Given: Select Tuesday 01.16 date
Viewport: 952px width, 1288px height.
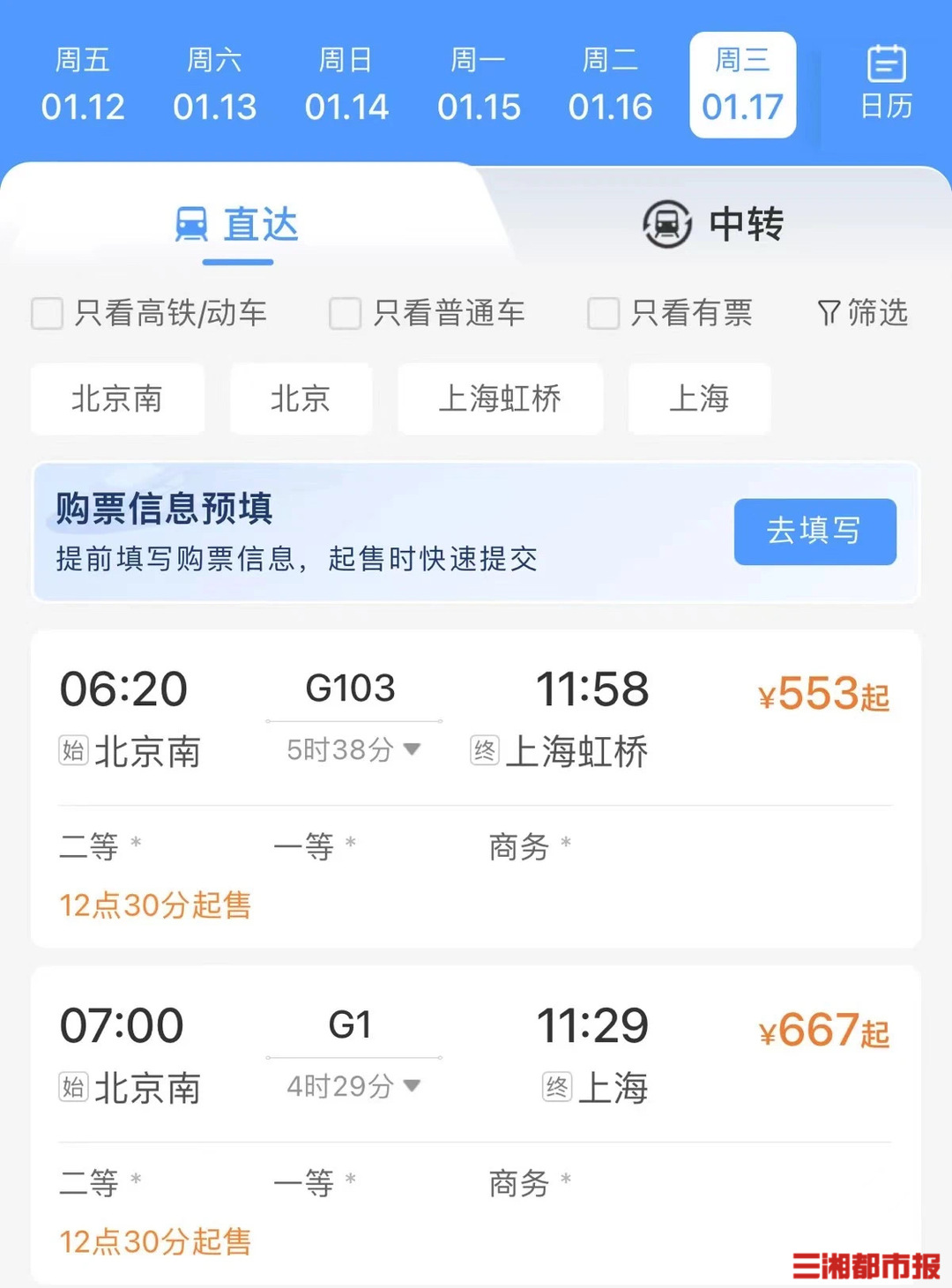Looking at the screenshot, I should (x=610, y=86).
